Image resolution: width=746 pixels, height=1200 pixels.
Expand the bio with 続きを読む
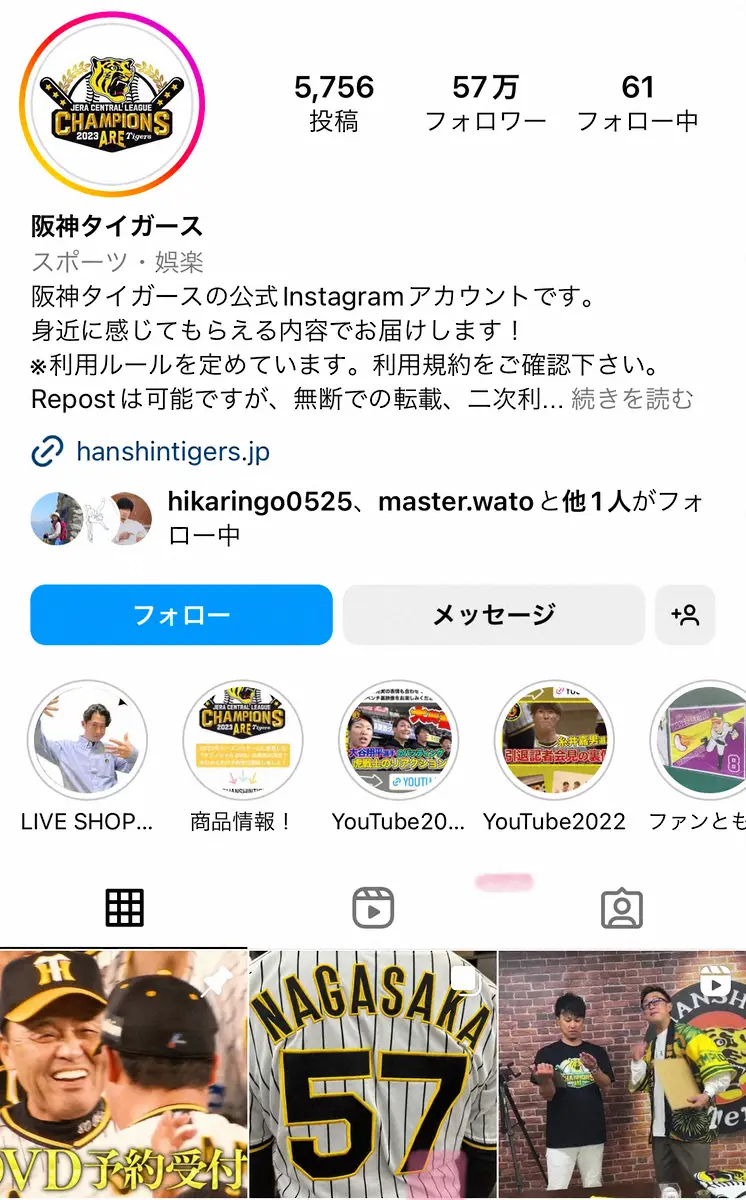click(x=632, y=400)
